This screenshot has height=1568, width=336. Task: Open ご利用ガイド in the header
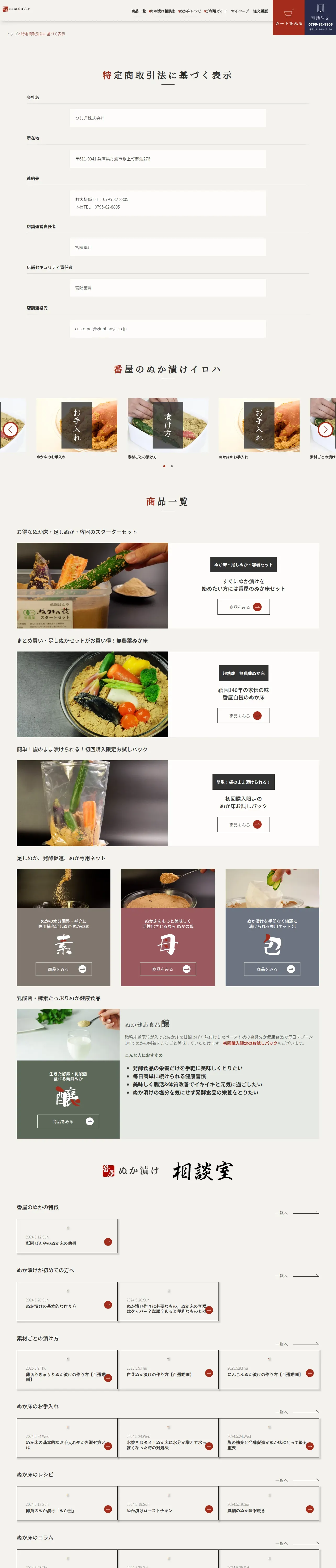coord(215,11)
